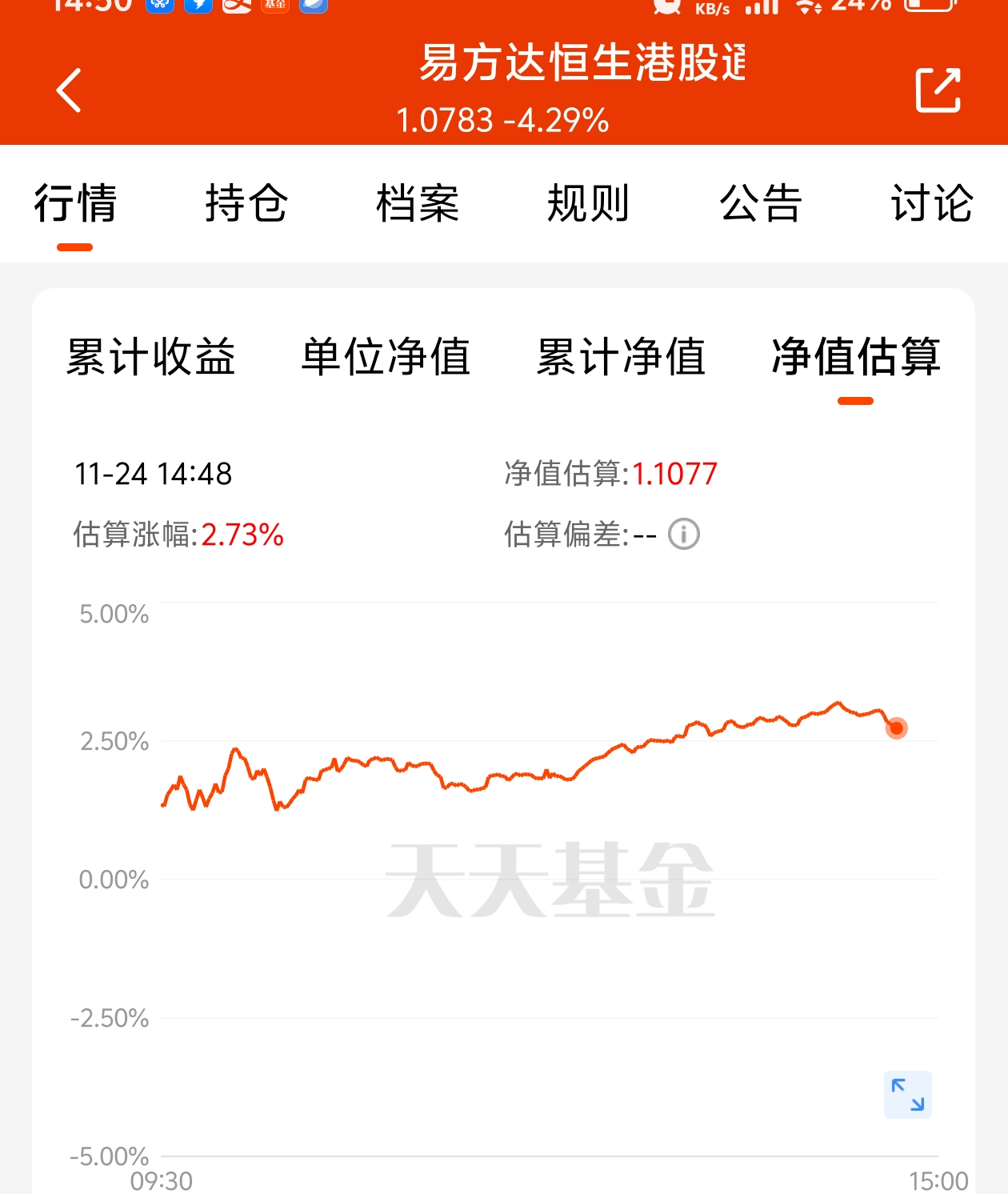Share this fund page
The width and height of the screenshot is (1008, 1194).
938,90
